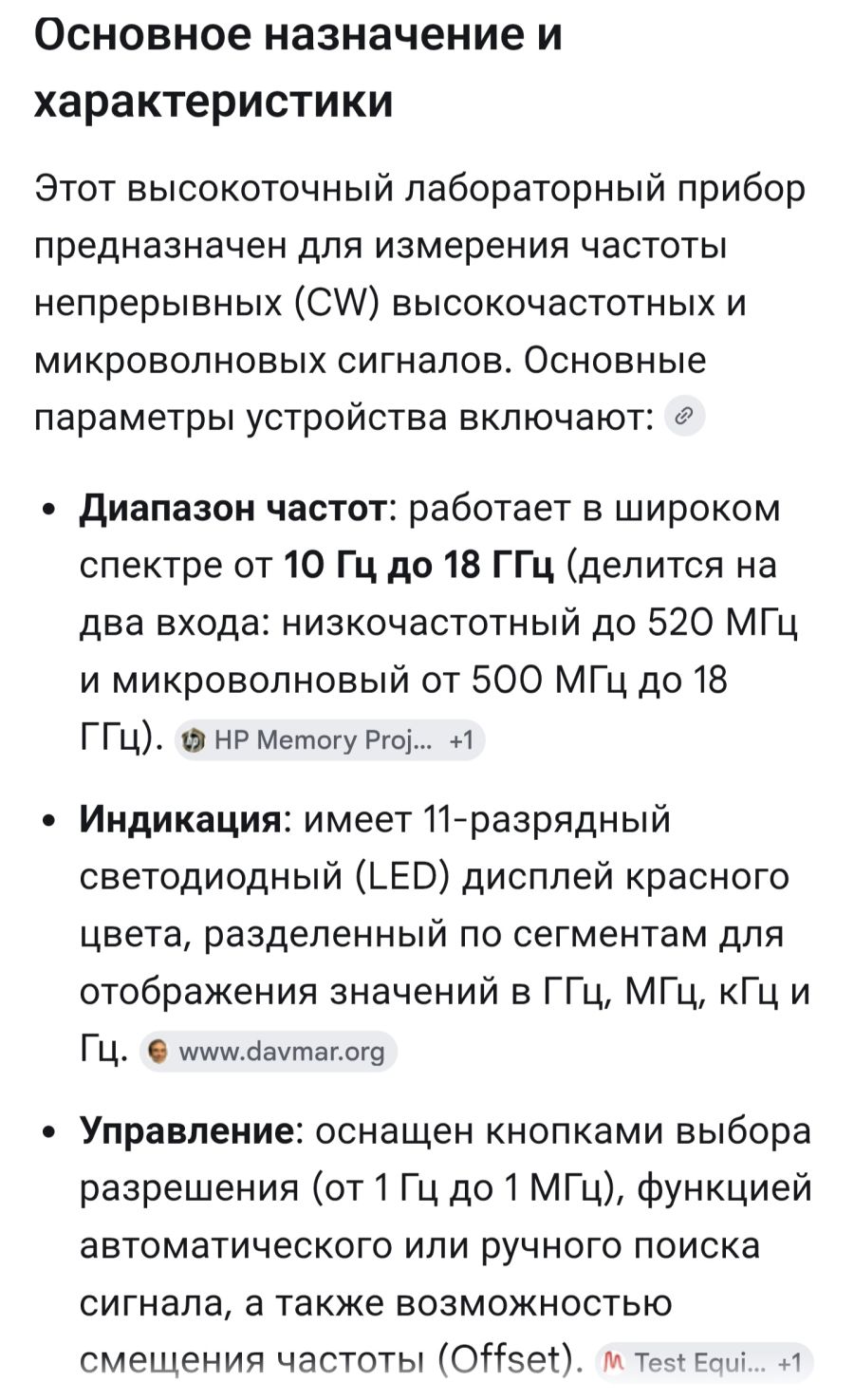This screenshot has width=854, height=1400.
Task: Open the Test Equi... source chip
Action: point(703,1362)
